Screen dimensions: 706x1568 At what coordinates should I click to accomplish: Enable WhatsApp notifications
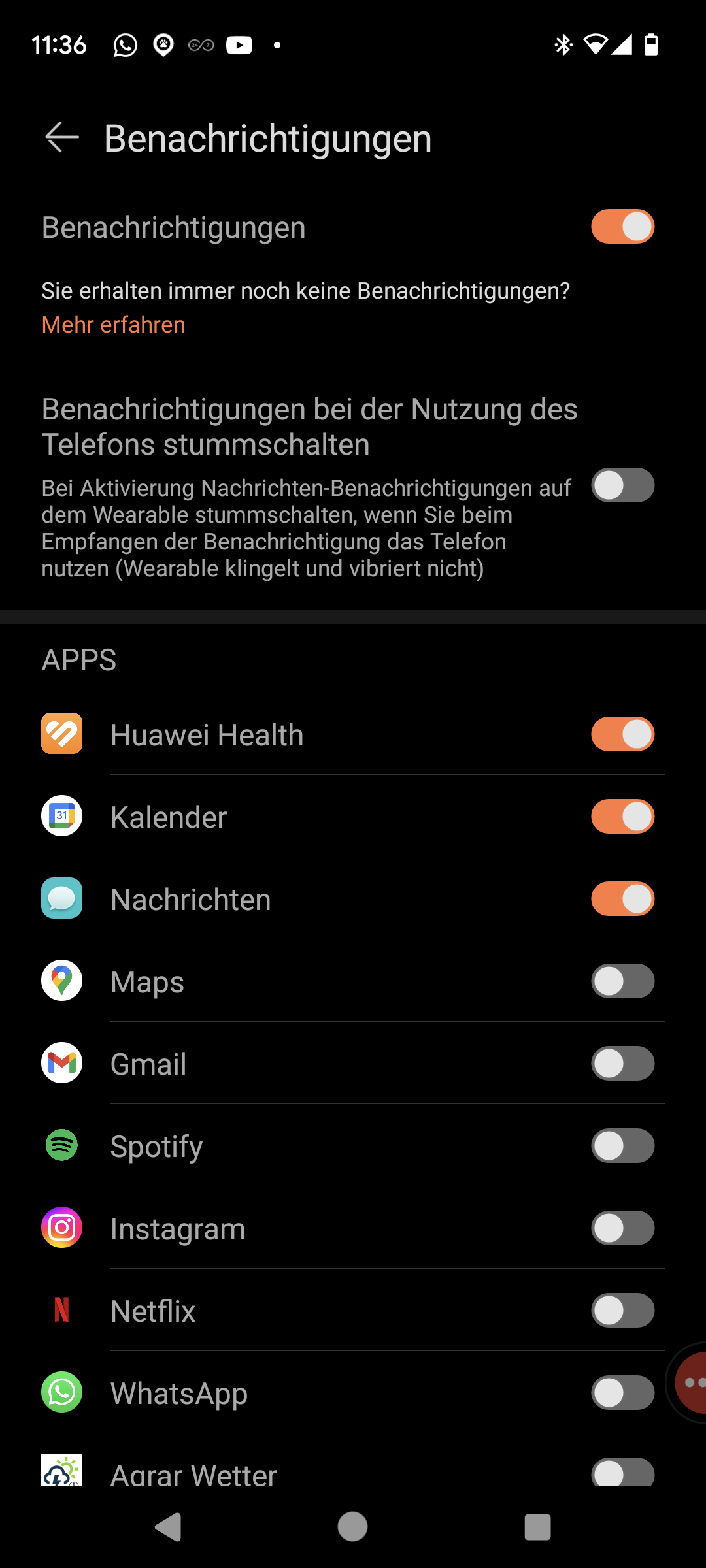coord(622,1393)
